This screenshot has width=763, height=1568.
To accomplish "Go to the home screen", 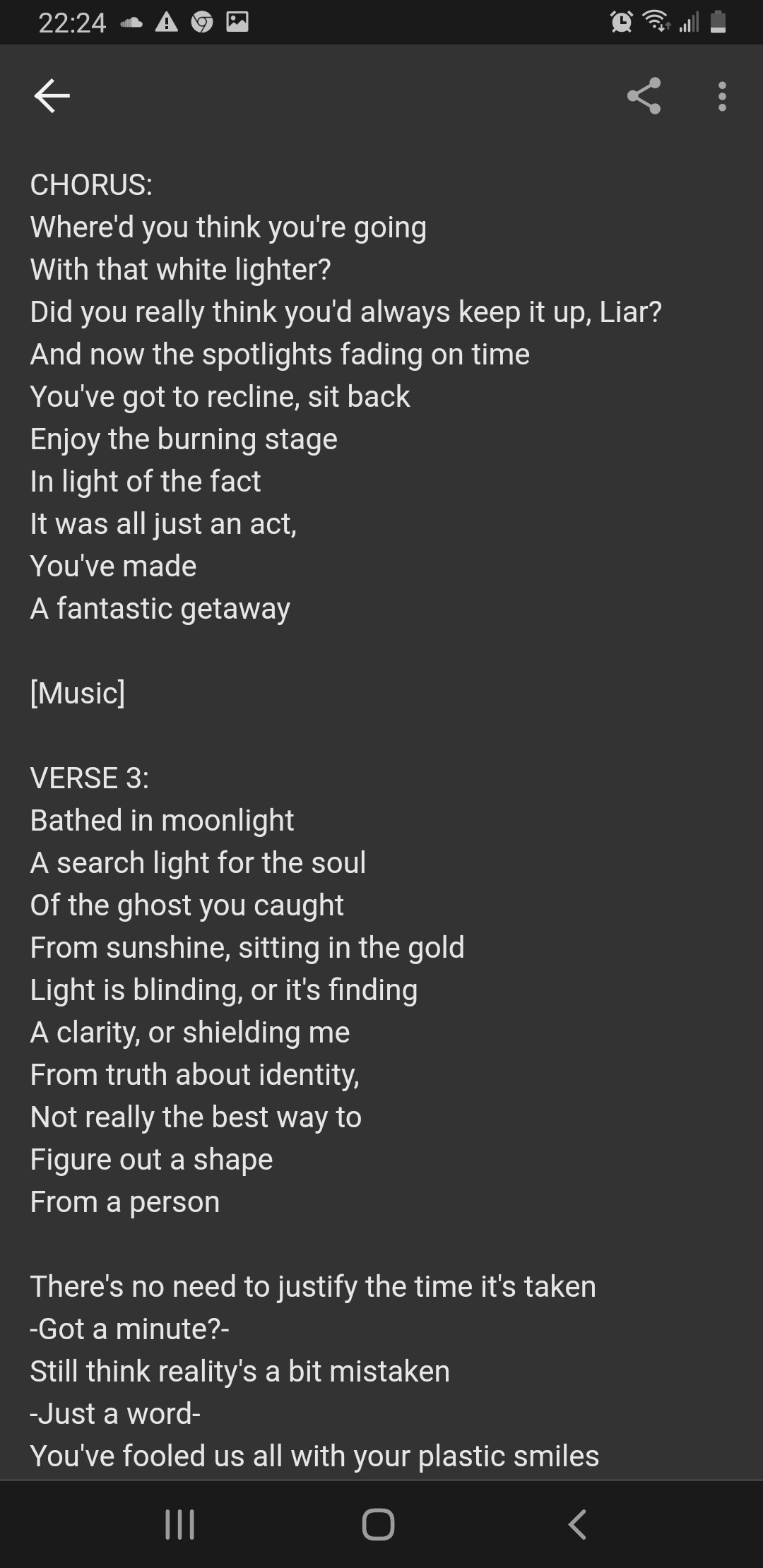I will click(378, 1524).
